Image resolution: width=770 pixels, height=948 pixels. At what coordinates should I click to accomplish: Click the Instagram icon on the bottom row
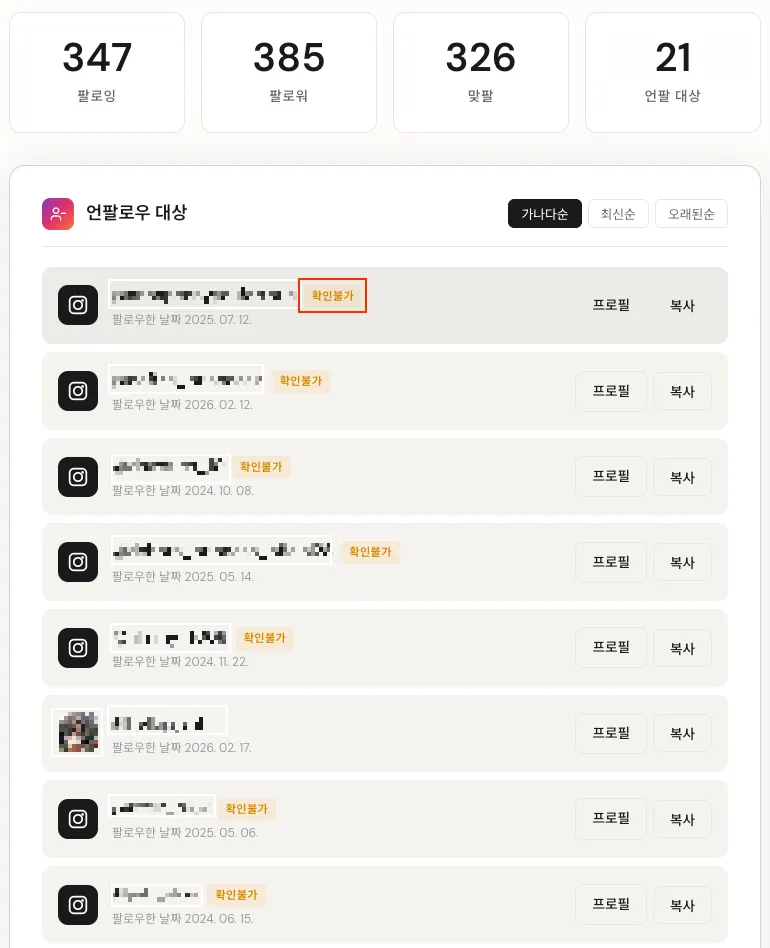coord(77,905)
